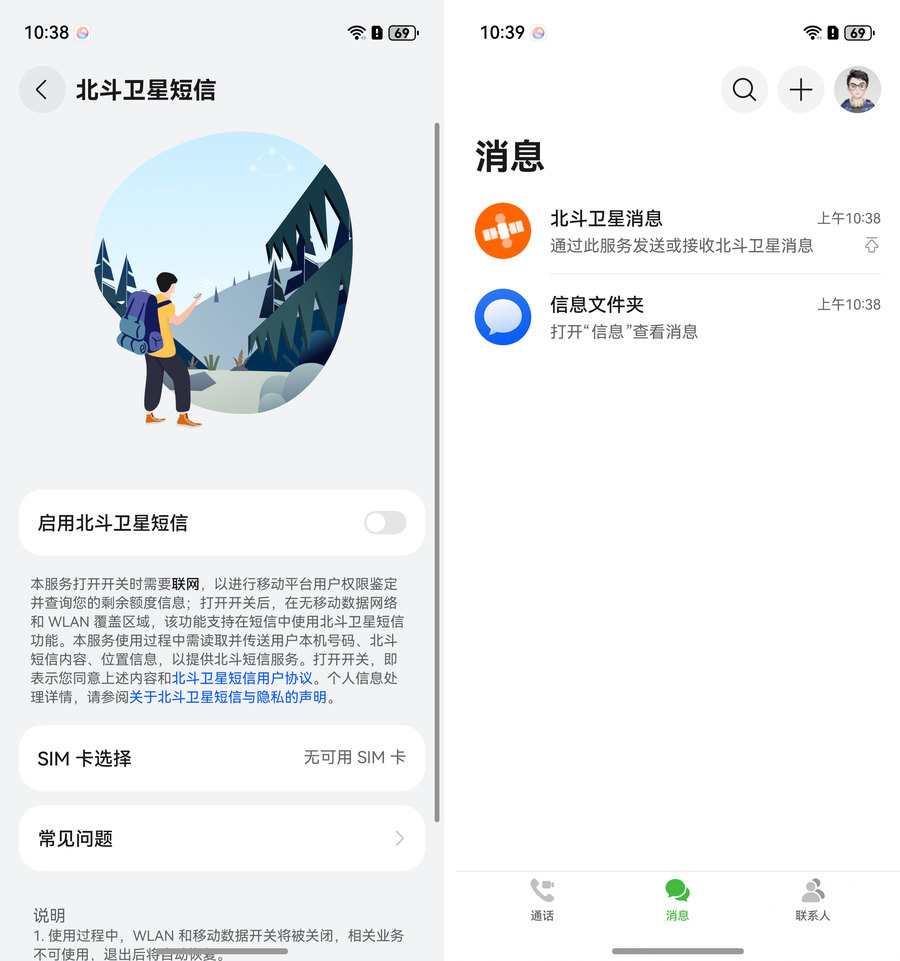Tap the Wi-Fi status bar icon
Image resolution: width=900 pixels, height=961 pixels.
[x=356, y=31]
